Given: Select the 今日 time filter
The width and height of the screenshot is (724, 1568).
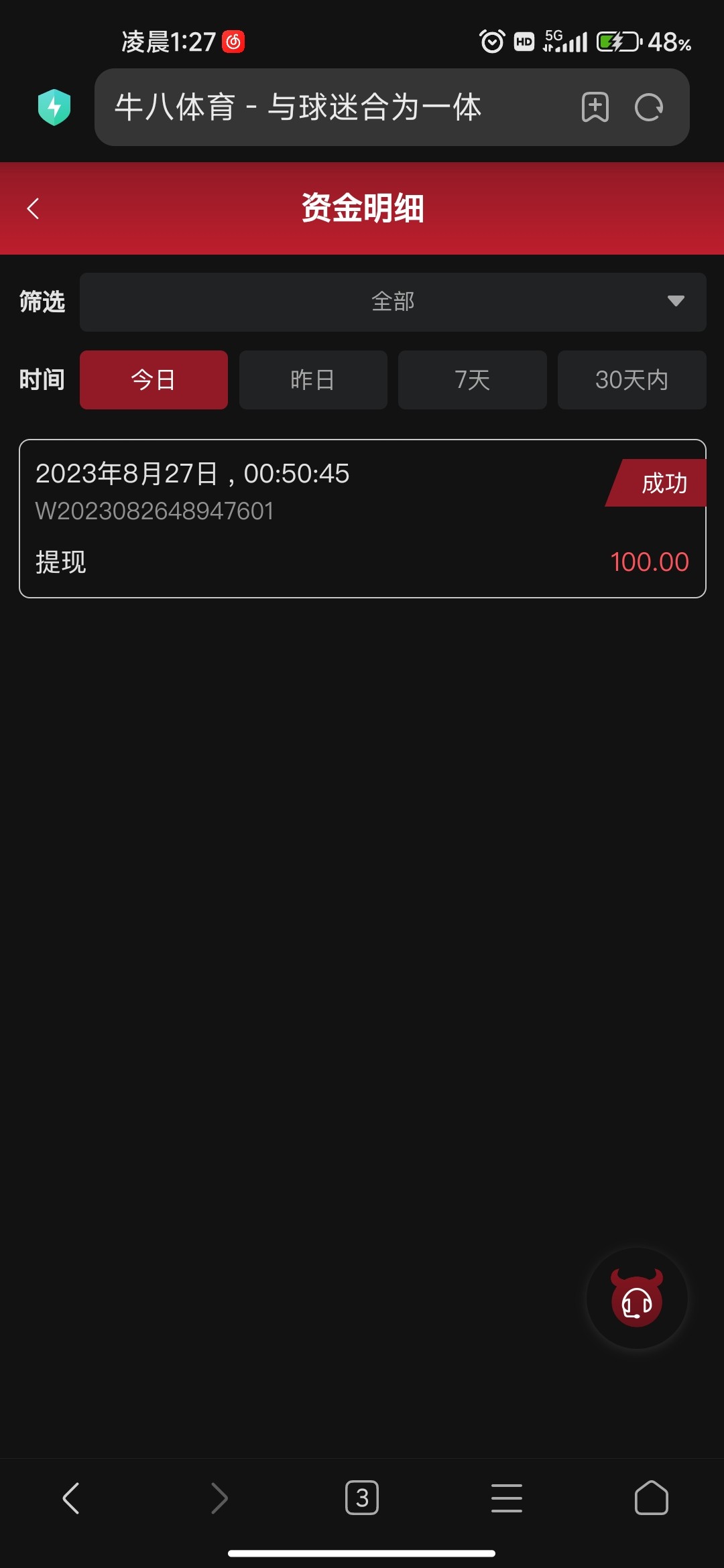Looking at the screenshot, I should [154, 380].
